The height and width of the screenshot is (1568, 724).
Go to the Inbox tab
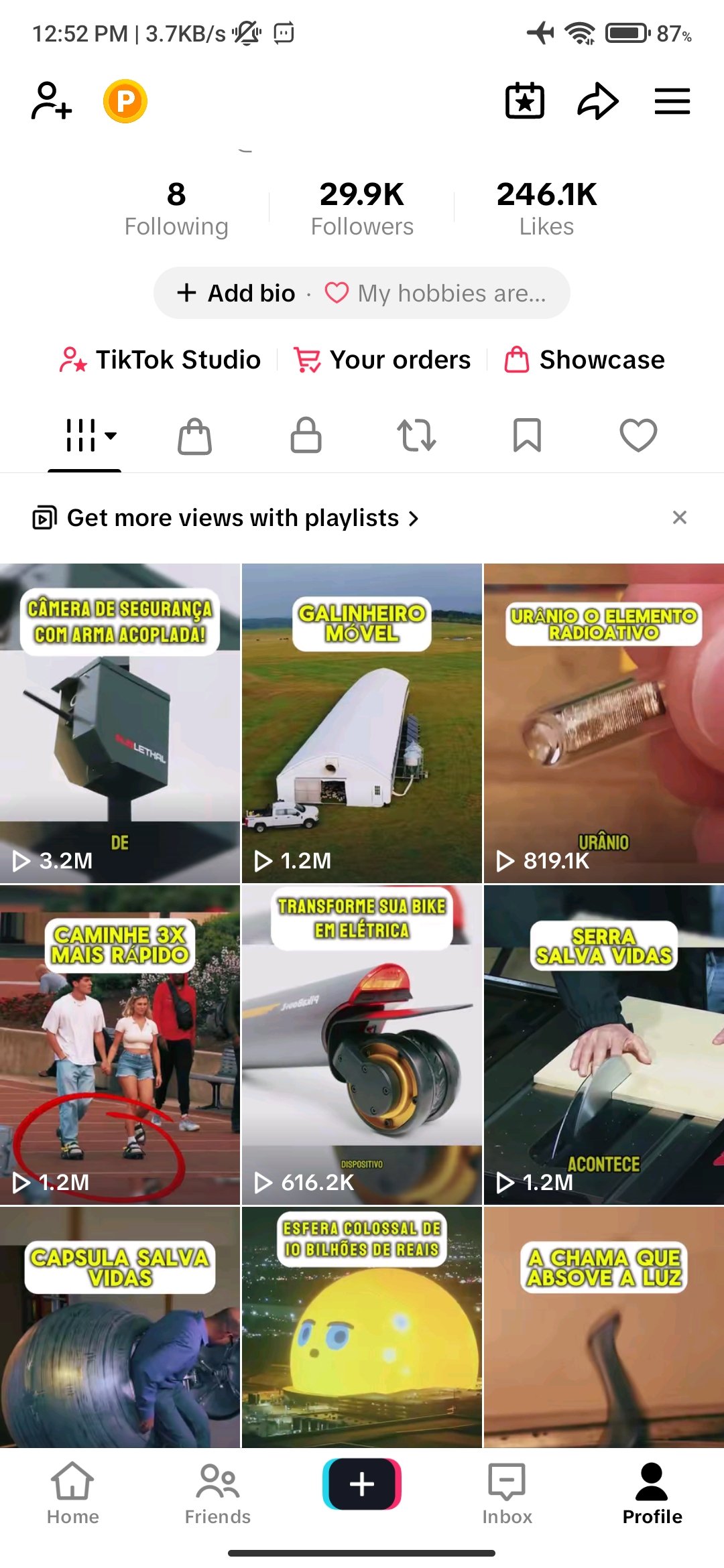click(507, 1493)
